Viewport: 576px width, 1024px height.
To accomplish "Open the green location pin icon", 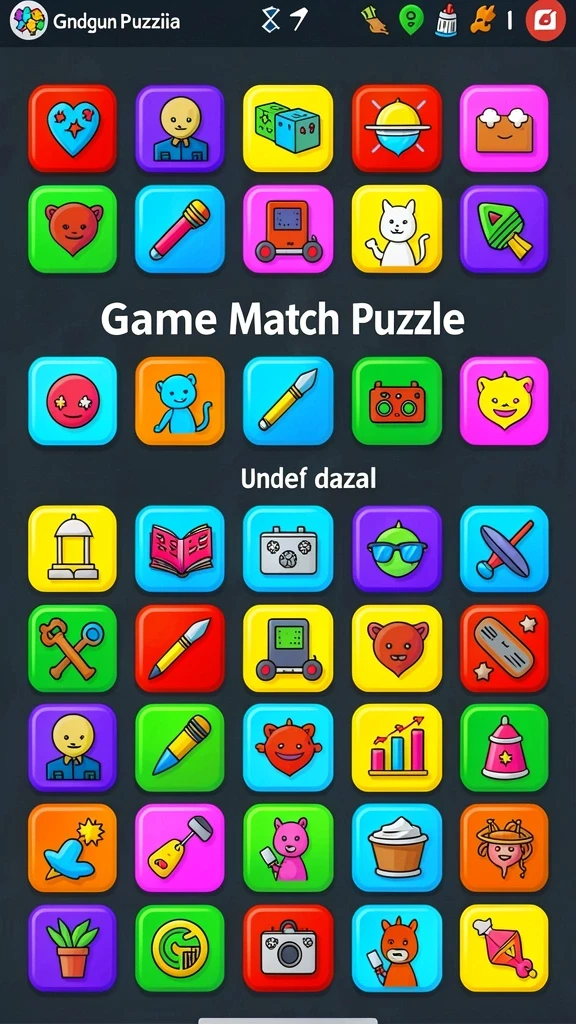I will point(411,20).
